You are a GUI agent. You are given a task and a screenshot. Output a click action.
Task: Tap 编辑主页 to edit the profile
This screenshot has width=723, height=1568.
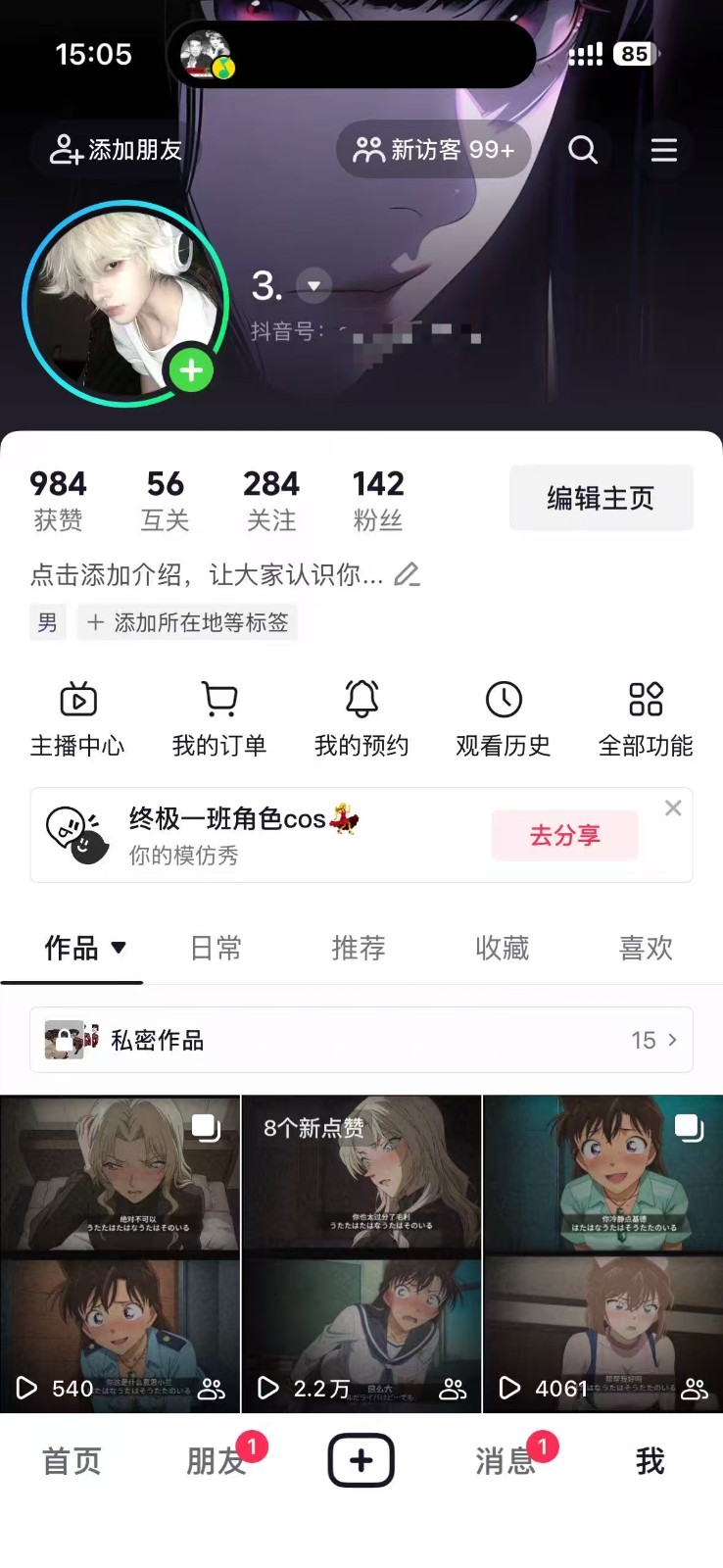click(601, 498)
